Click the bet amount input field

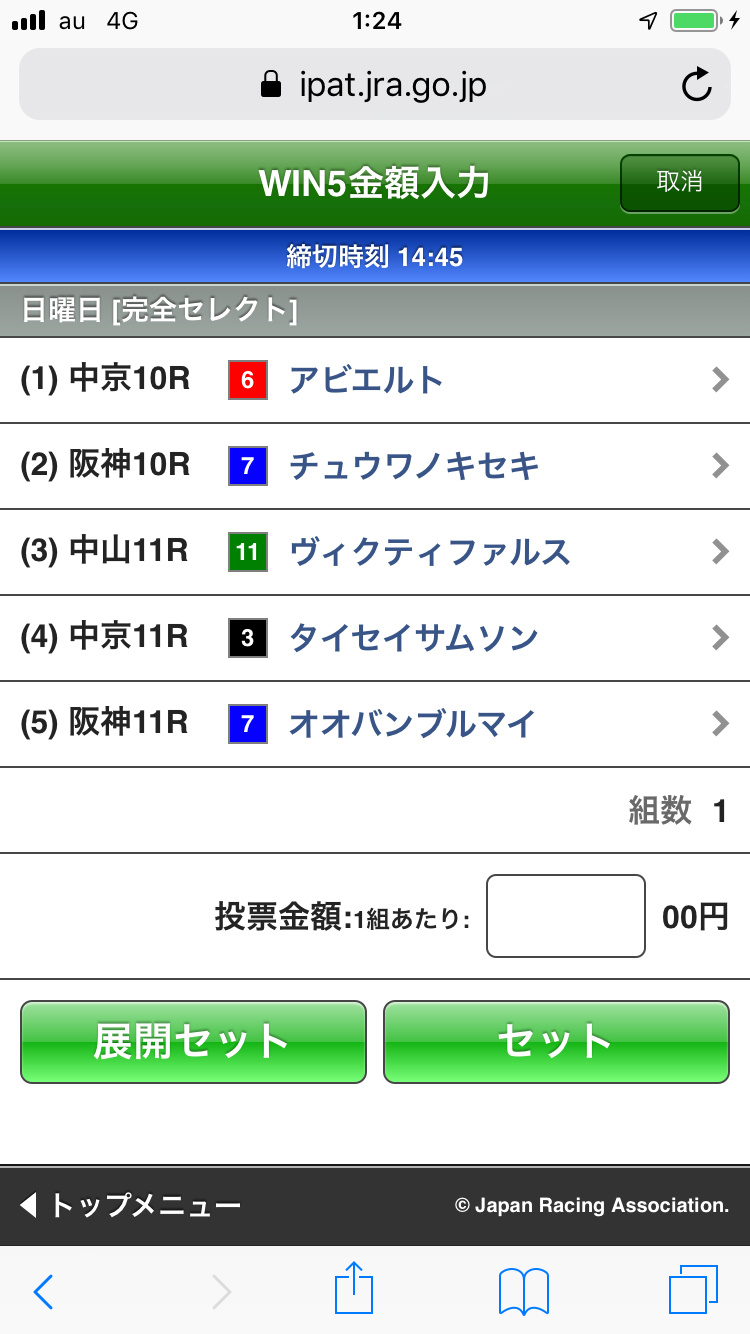pyautogui.click(x=565, y=916)
